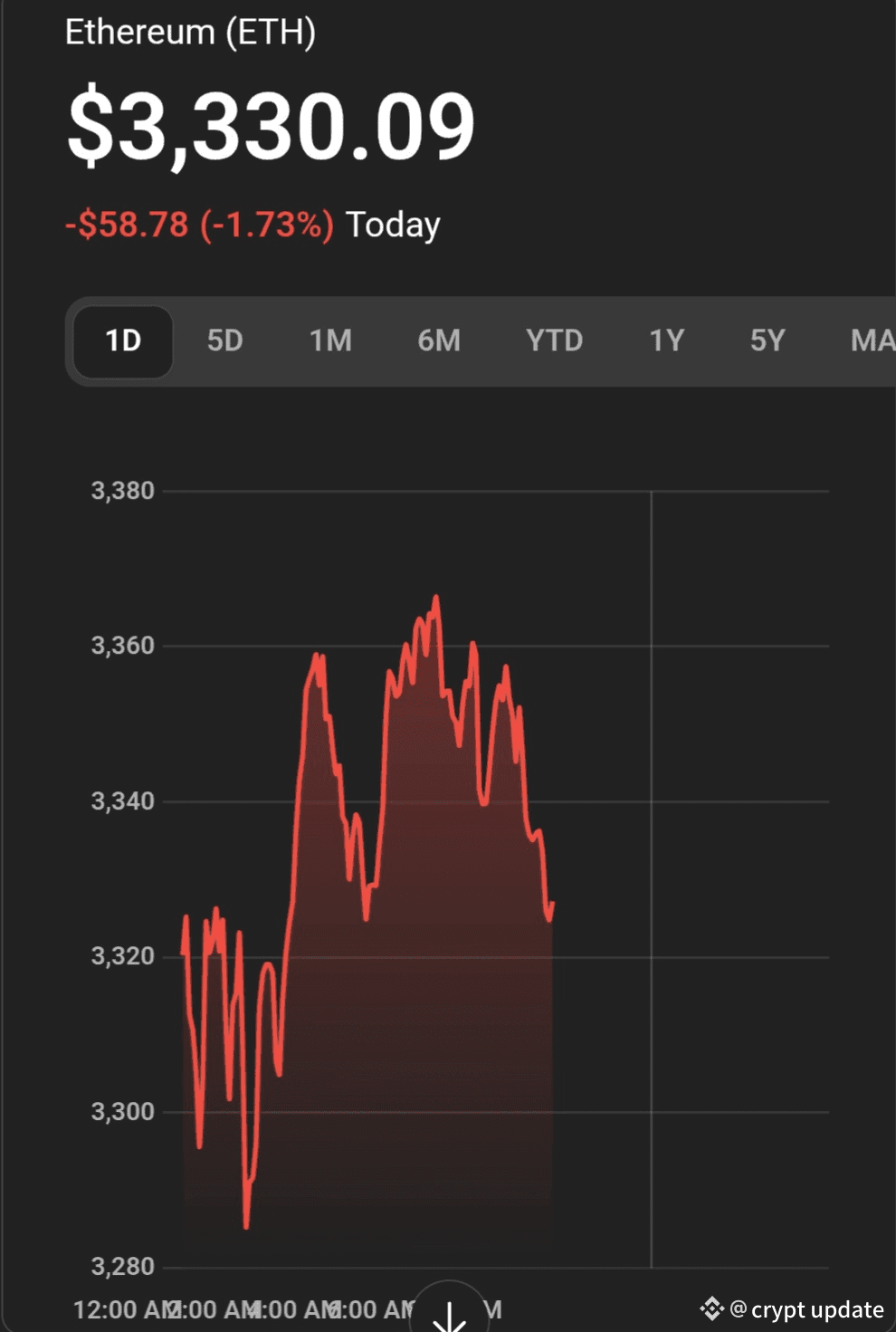Show the 1M price chart

[x=330, y=341]
